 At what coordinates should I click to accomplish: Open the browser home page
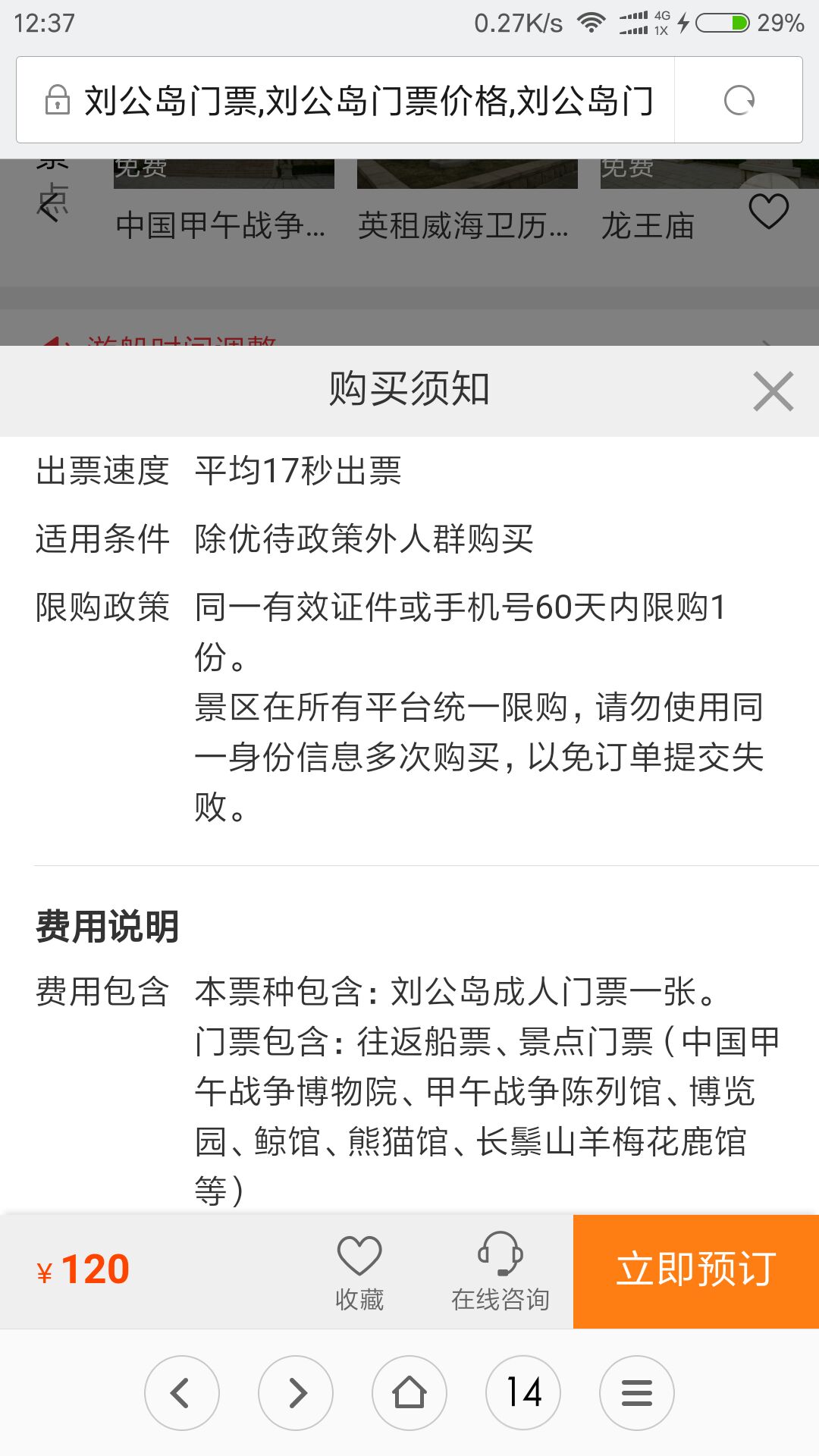coord(409,1392)
